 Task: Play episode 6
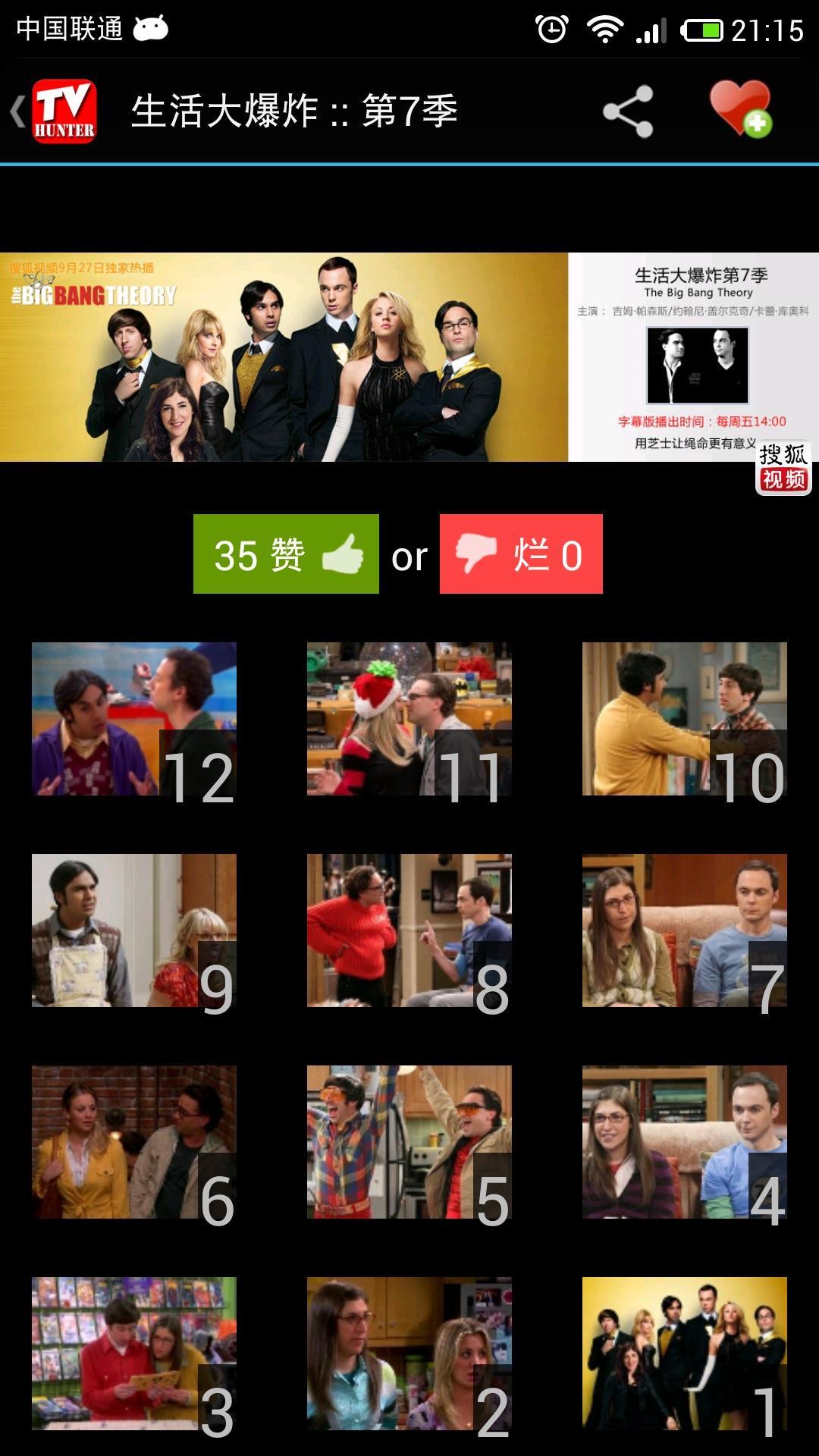pyautogui.click(x=133, y=1142)
